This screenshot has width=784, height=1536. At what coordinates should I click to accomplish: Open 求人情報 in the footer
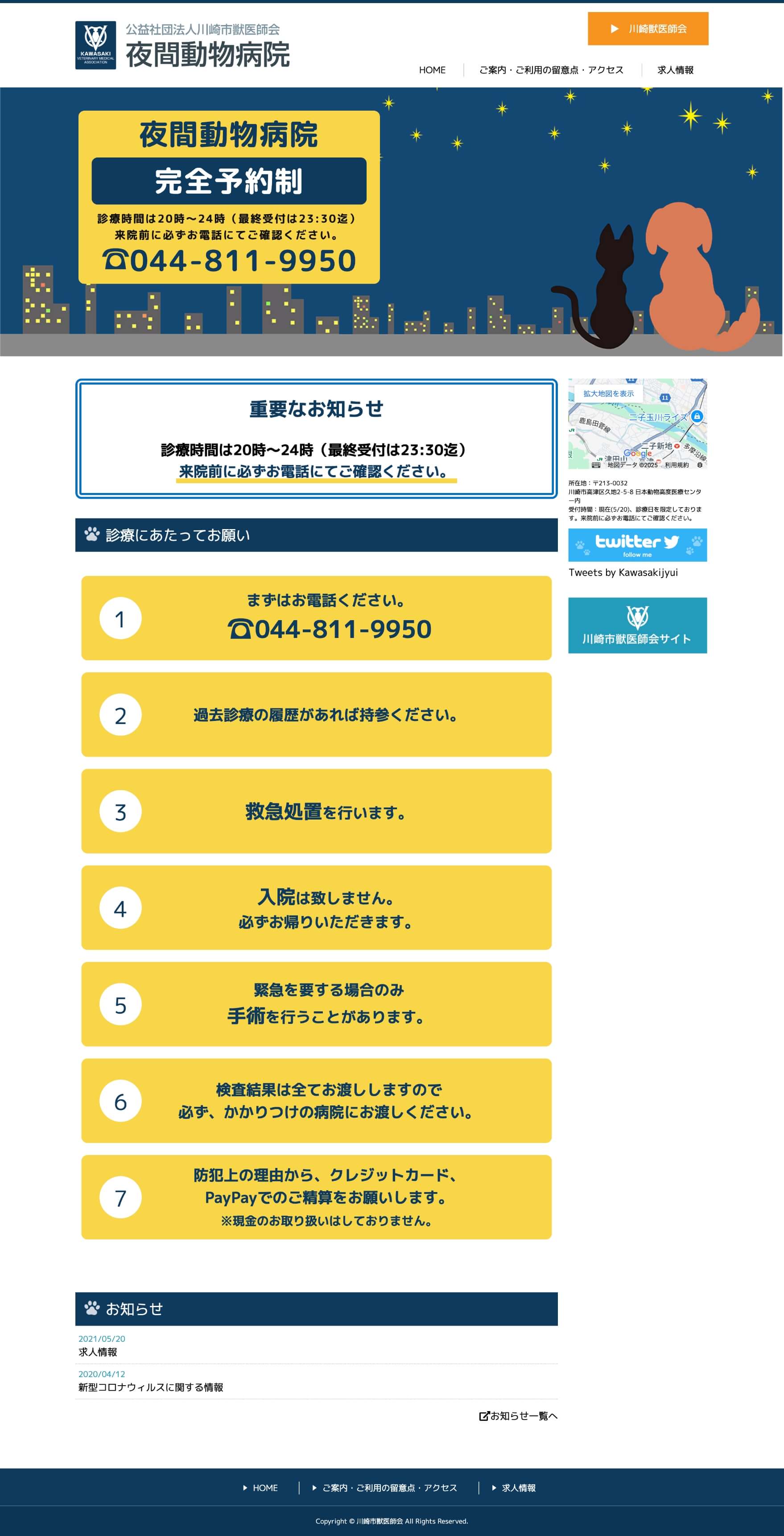click(518, 1488)
